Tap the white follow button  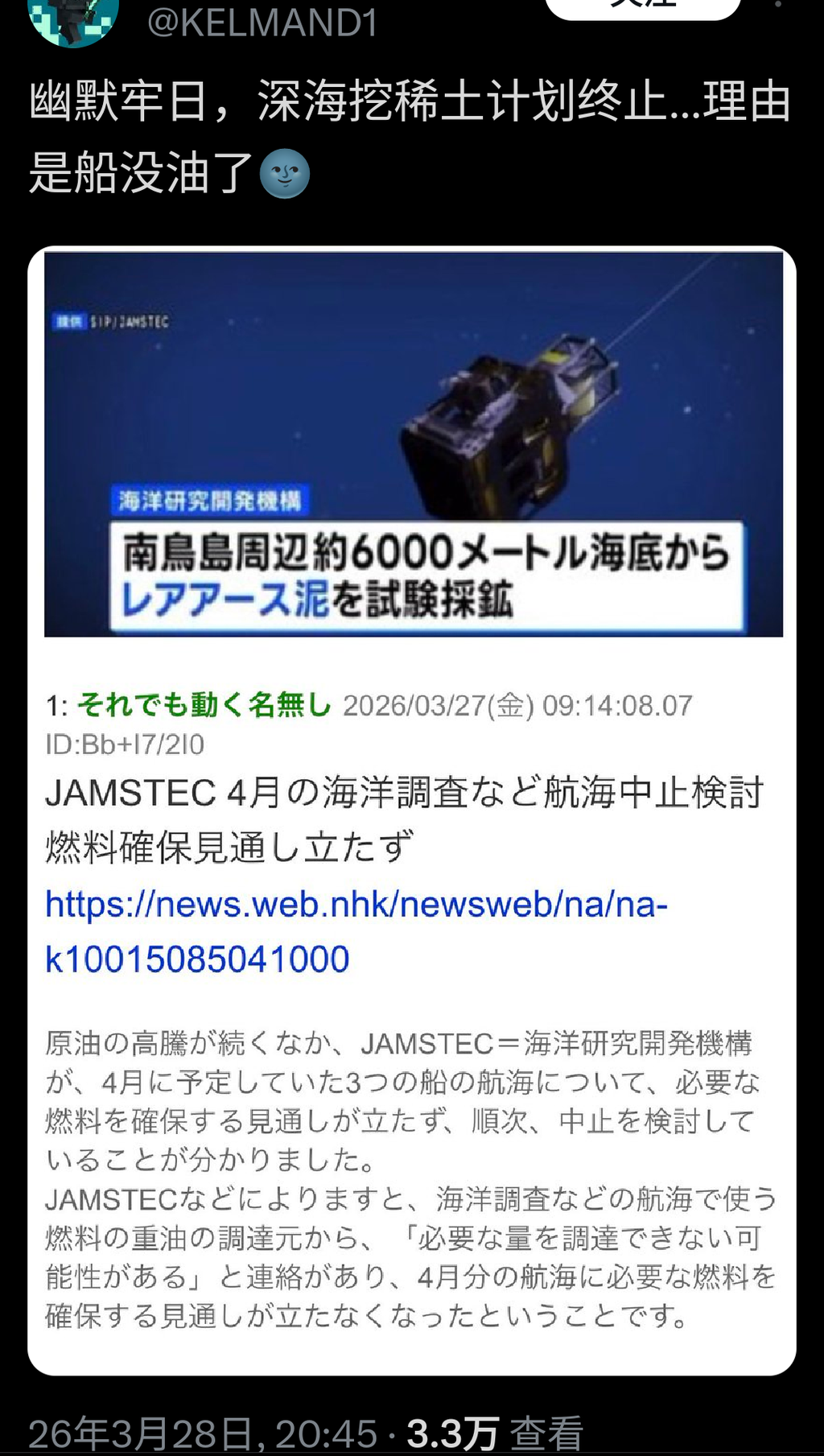coord(642,6)
